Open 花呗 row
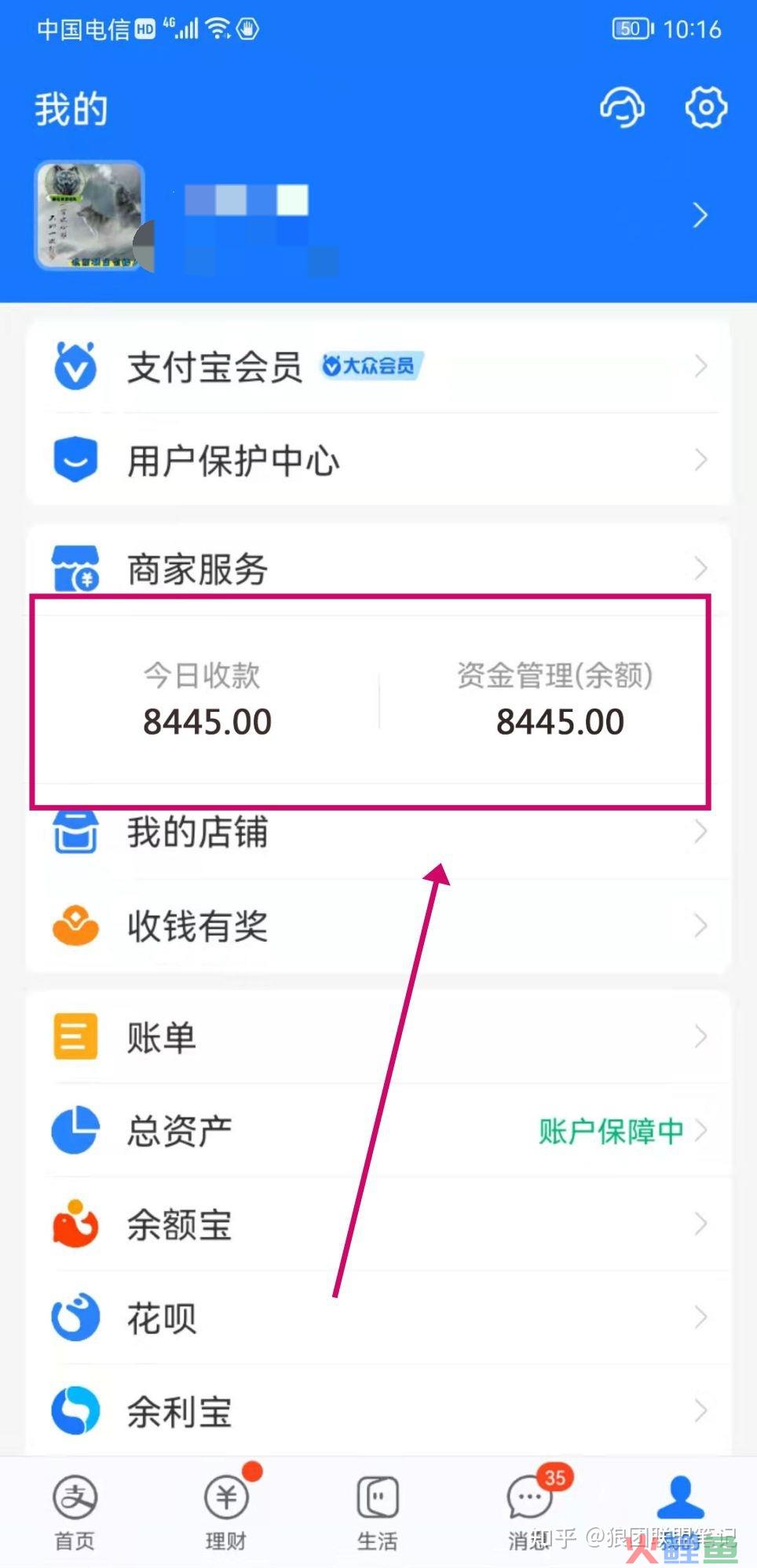Image resolution: width=757 pixels, height=1568 pixels. click(x=377, y=1318)
